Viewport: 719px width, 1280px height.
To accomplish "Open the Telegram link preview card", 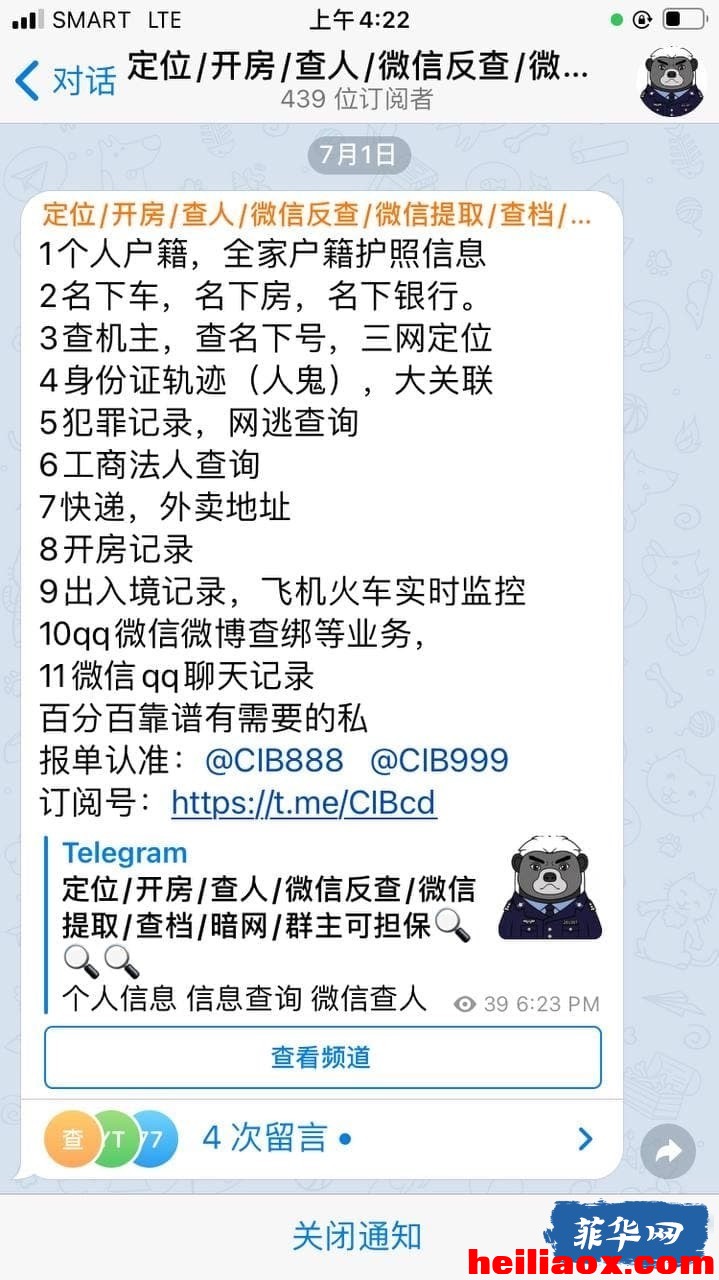I will click(x=322, y=926).
